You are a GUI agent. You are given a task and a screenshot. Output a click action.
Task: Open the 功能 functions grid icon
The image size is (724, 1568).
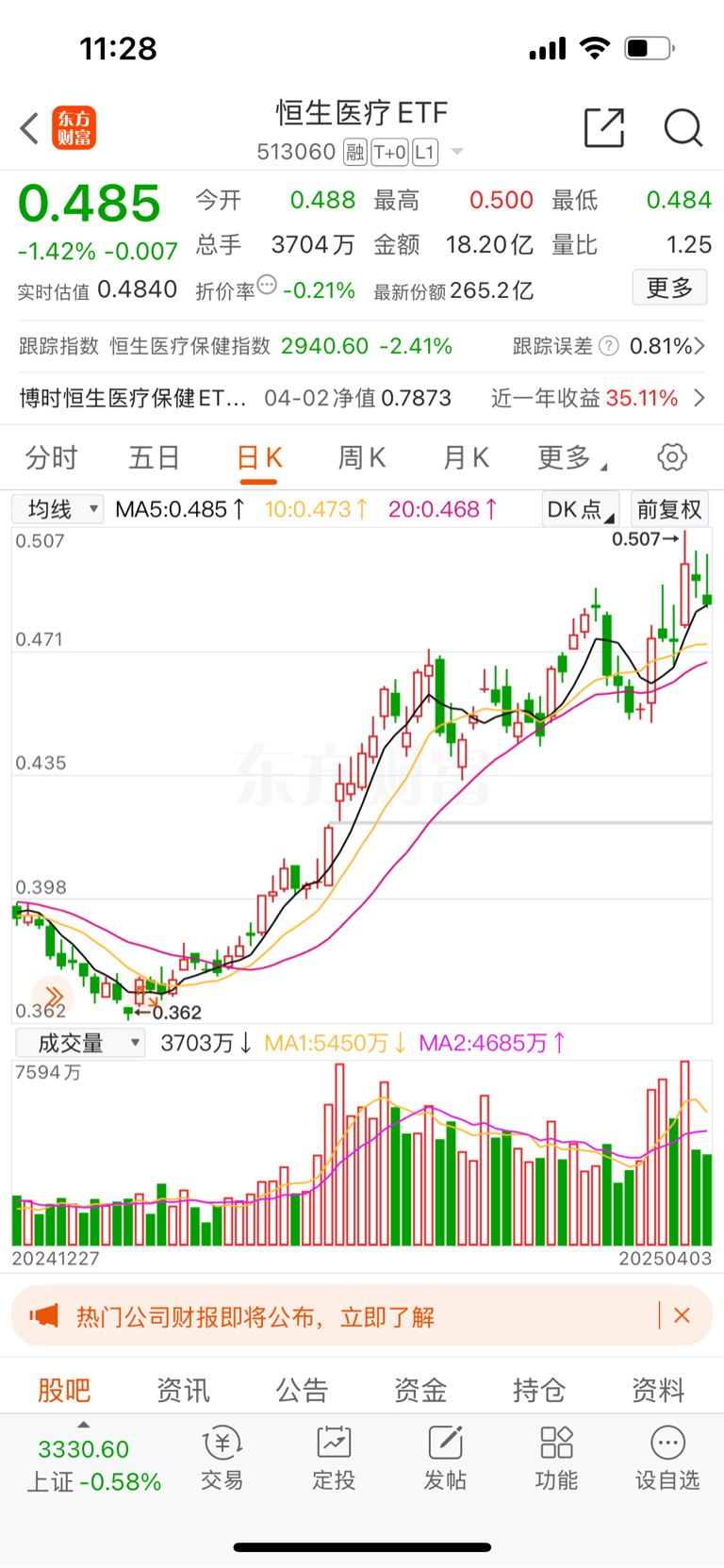[555, 1457]
